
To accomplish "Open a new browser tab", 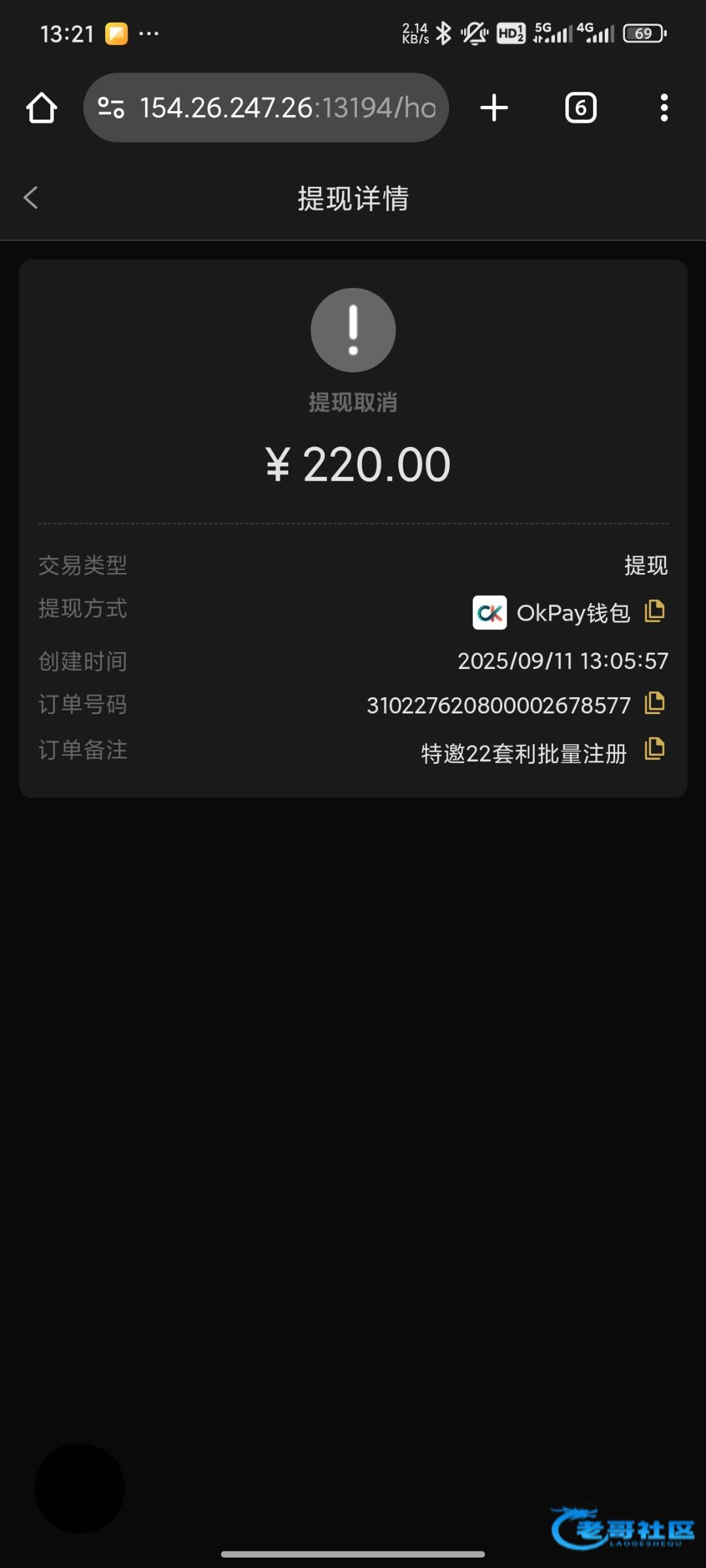I will tap(494, 108).
